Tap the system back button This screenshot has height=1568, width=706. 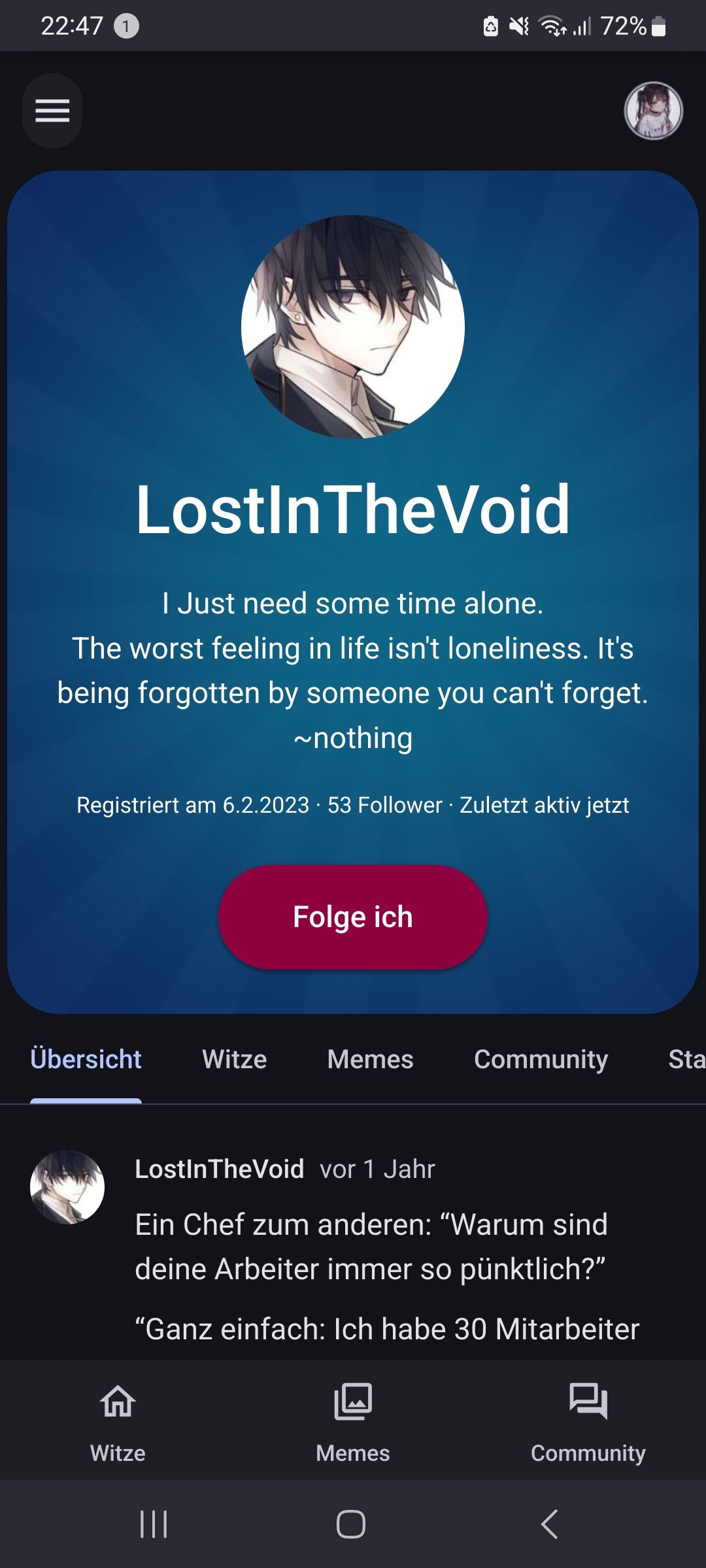tap(550, 1524)
